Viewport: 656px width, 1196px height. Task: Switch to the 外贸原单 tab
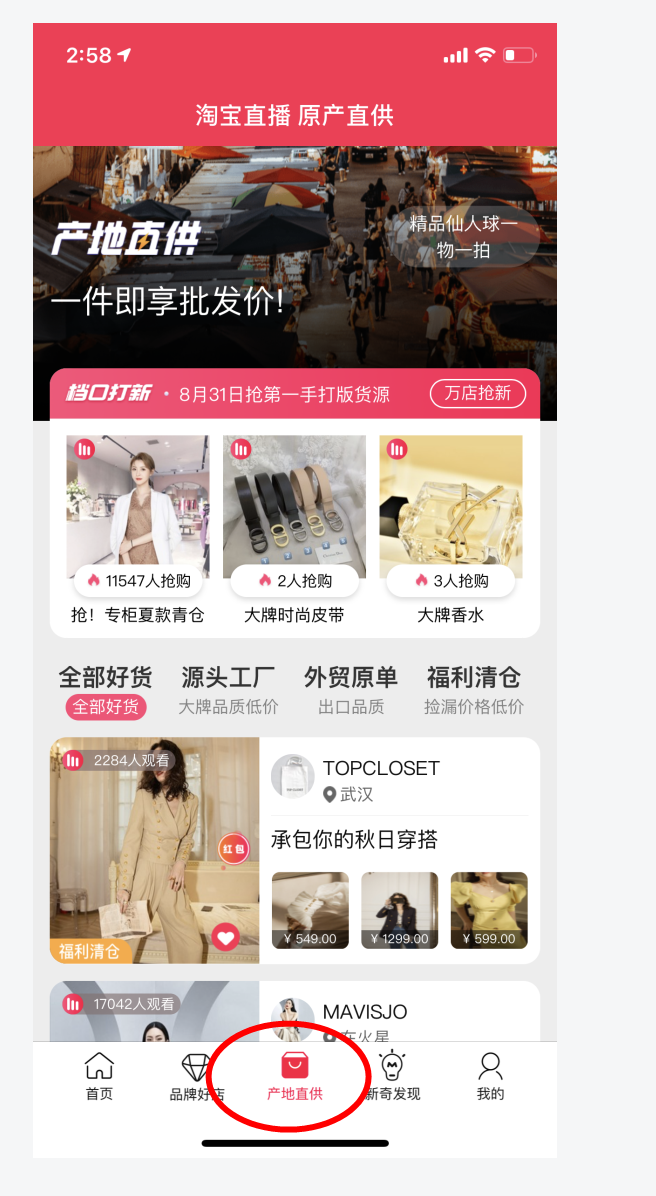[x=351, y=691]
